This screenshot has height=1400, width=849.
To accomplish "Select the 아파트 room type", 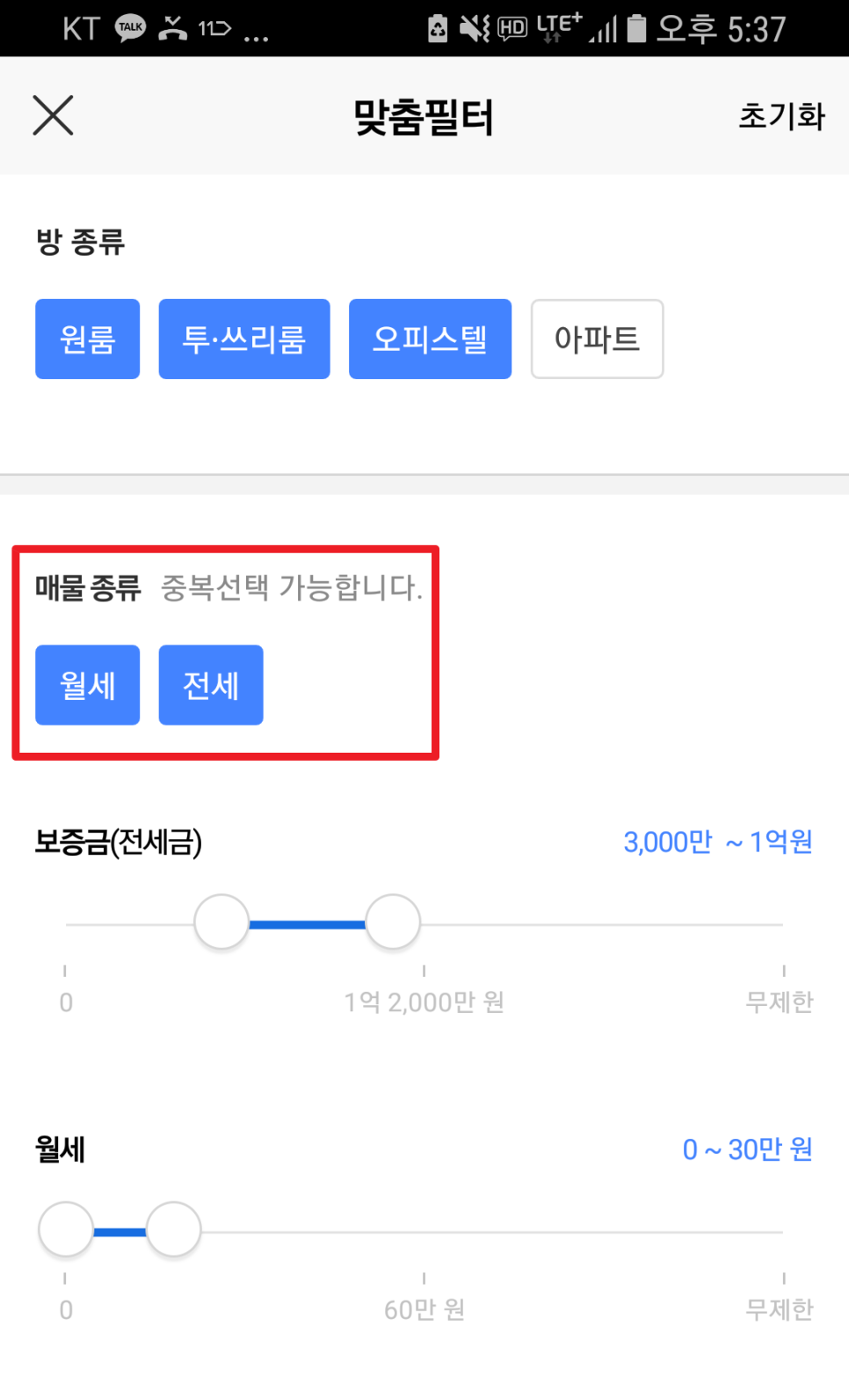I will tap(597, 339).
